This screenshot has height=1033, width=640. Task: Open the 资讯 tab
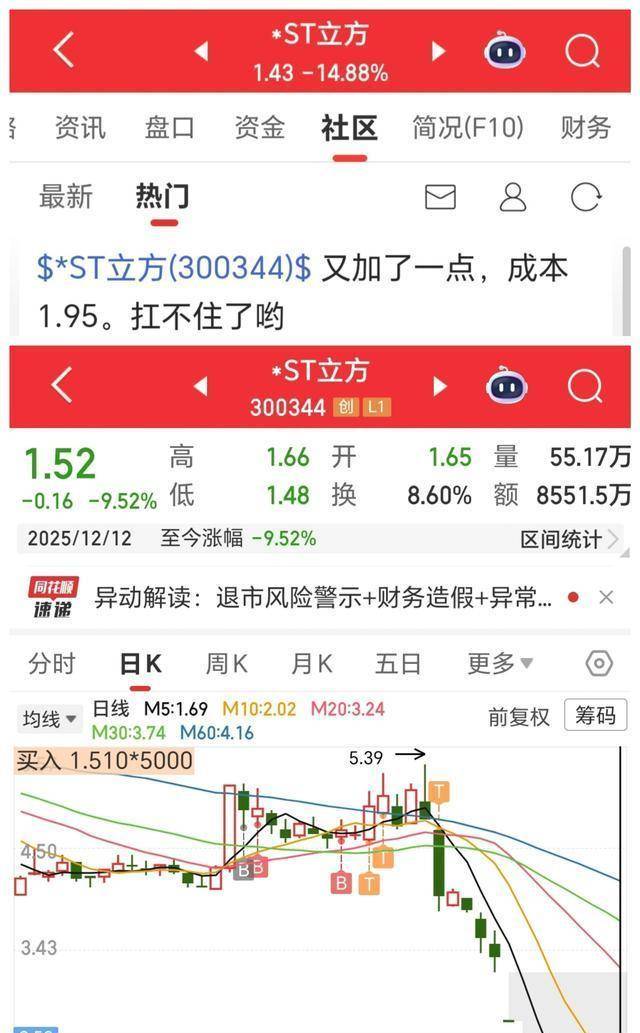(80, 128)
